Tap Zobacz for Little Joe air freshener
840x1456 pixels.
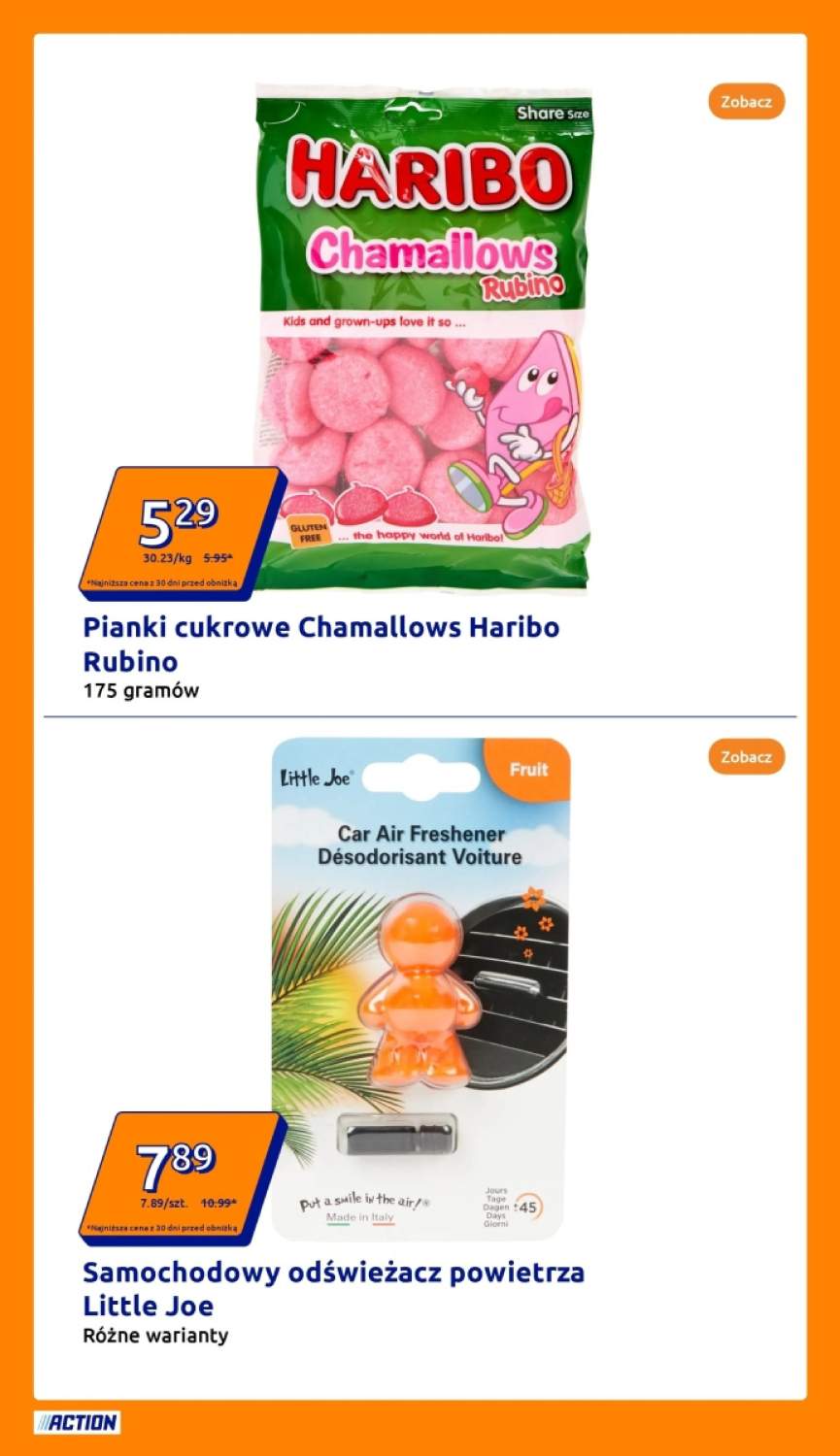pos(746,757)
